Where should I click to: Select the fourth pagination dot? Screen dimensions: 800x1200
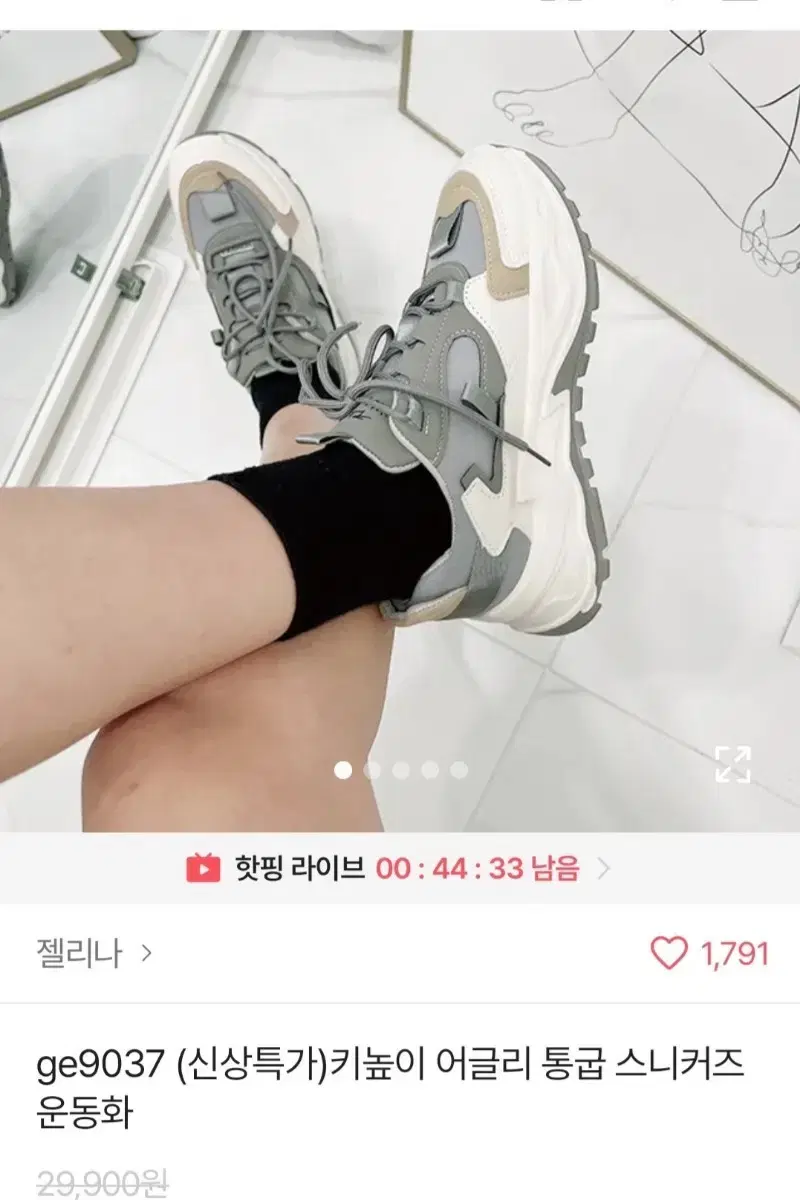pos(427,768)
